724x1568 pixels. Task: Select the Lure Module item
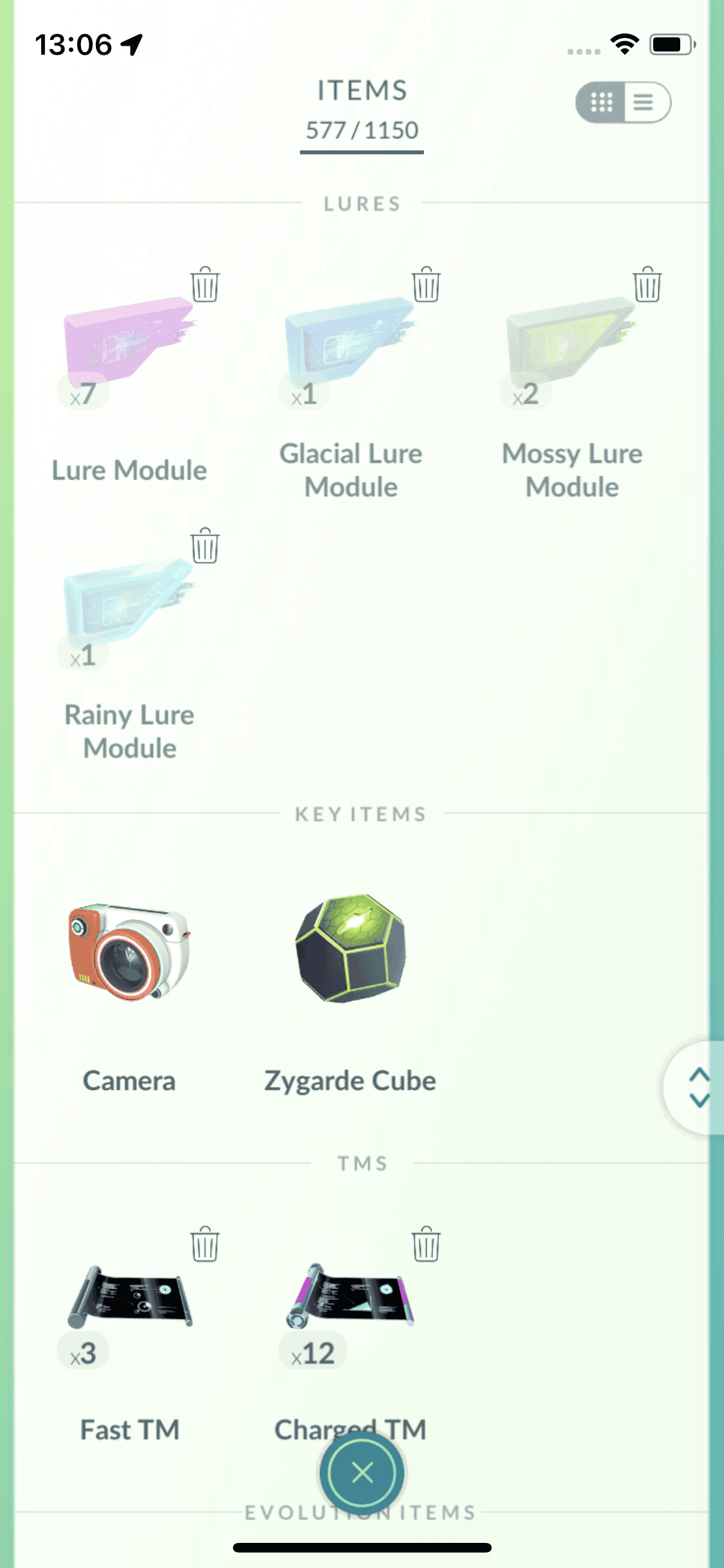(129, 341)
